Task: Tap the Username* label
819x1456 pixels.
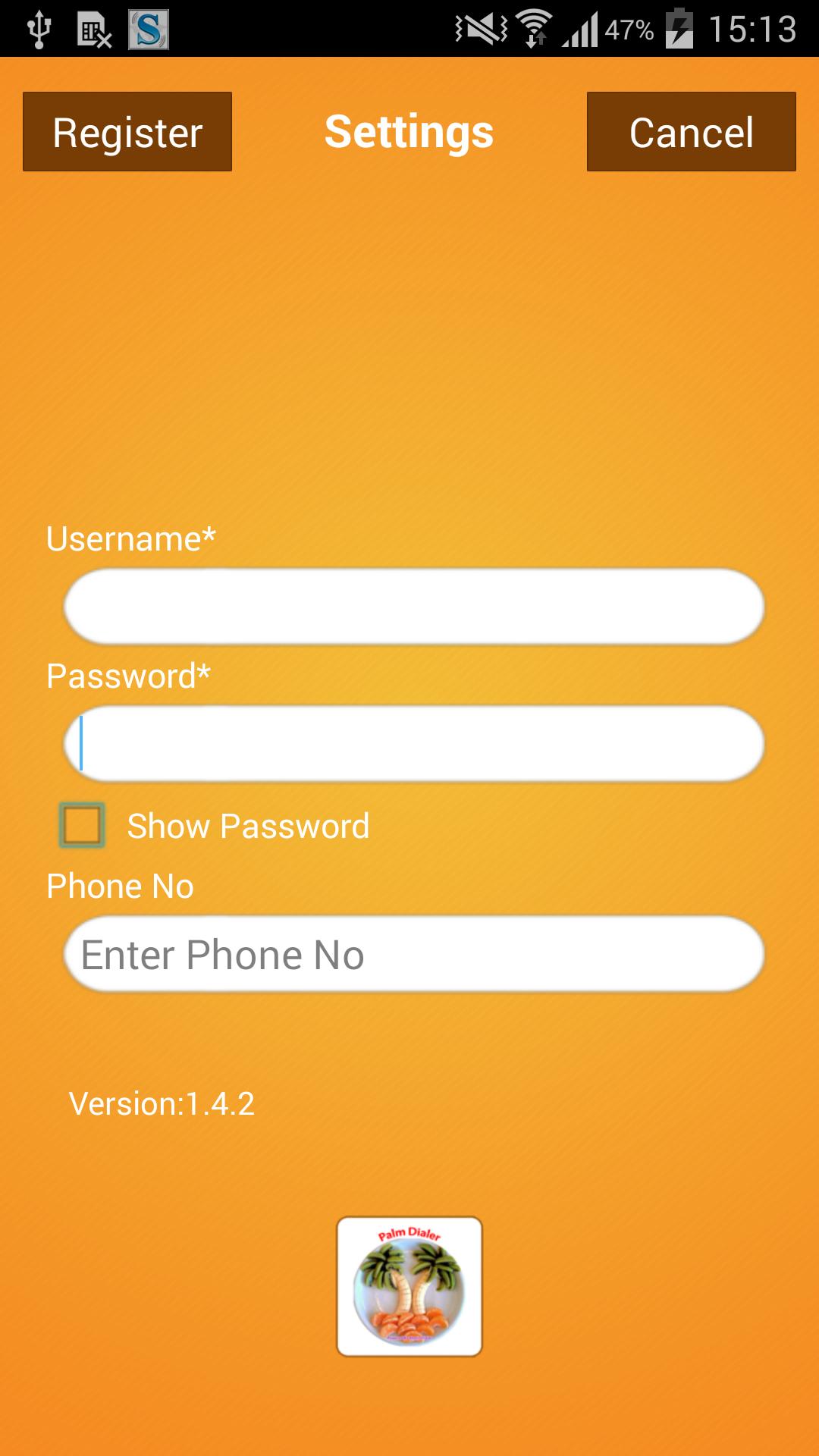Action: tap(130, 540)
